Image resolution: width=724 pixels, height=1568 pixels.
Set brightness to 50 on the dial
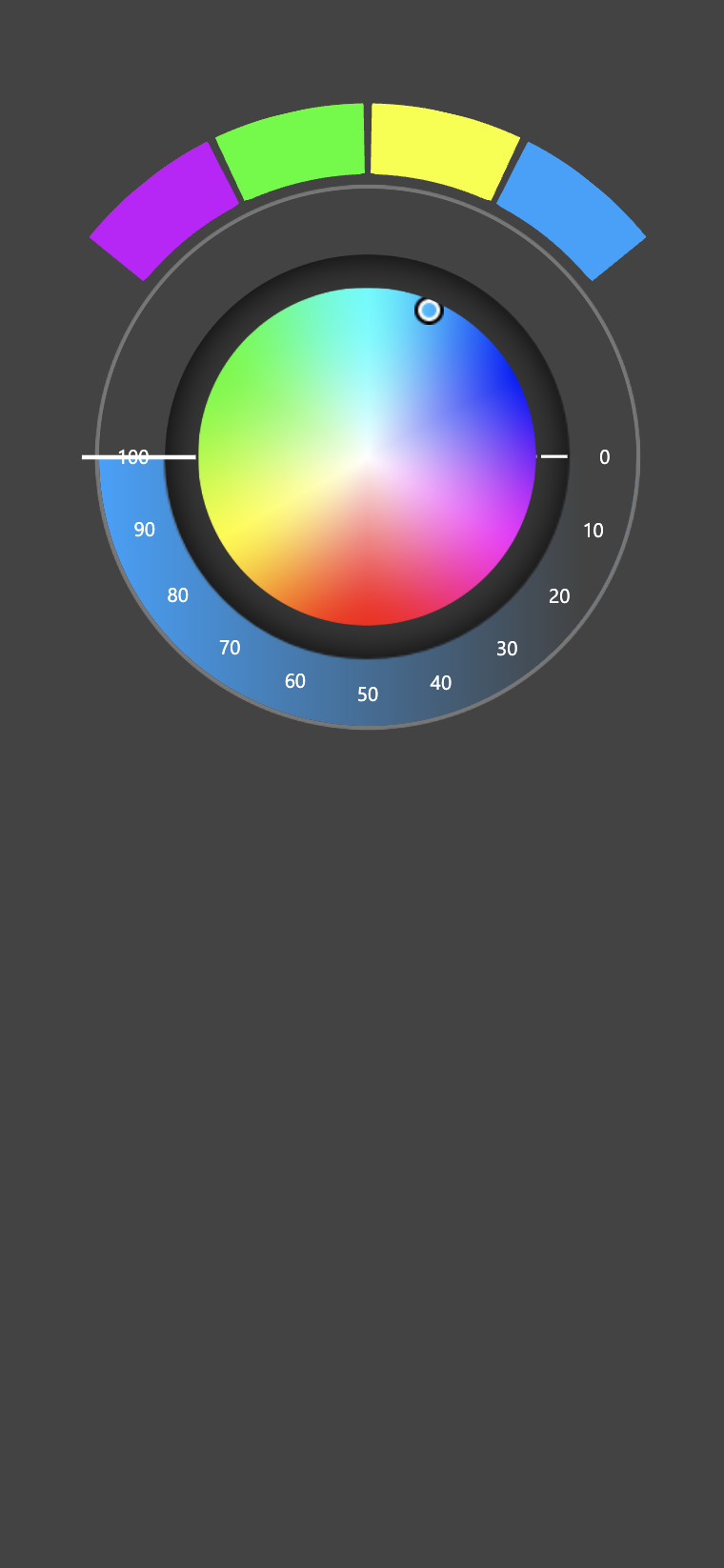pyautogui.click(x=368, y=694)
